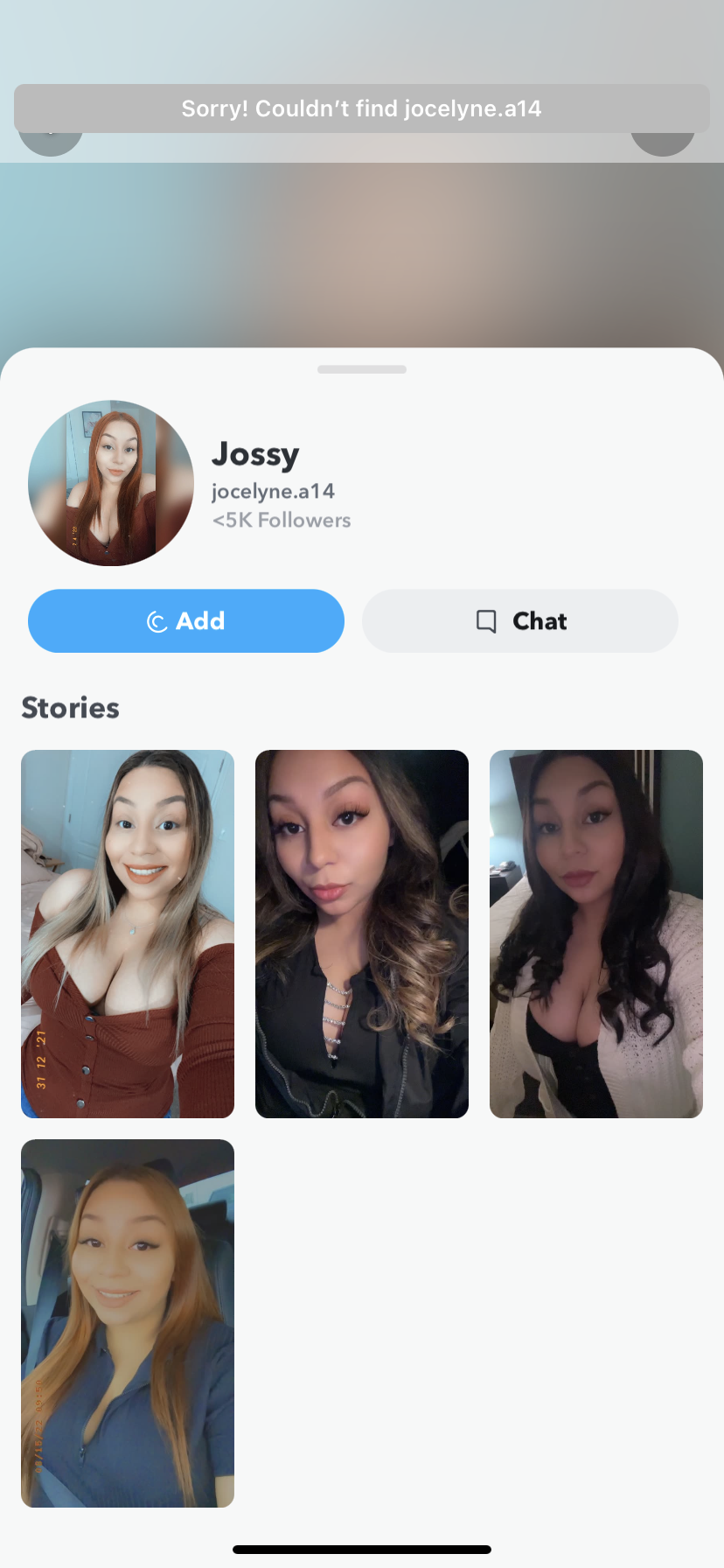The image size is (724, 1568).
Task: Tap the profile sheet drag handle
Action: click(x=362, y=369)
